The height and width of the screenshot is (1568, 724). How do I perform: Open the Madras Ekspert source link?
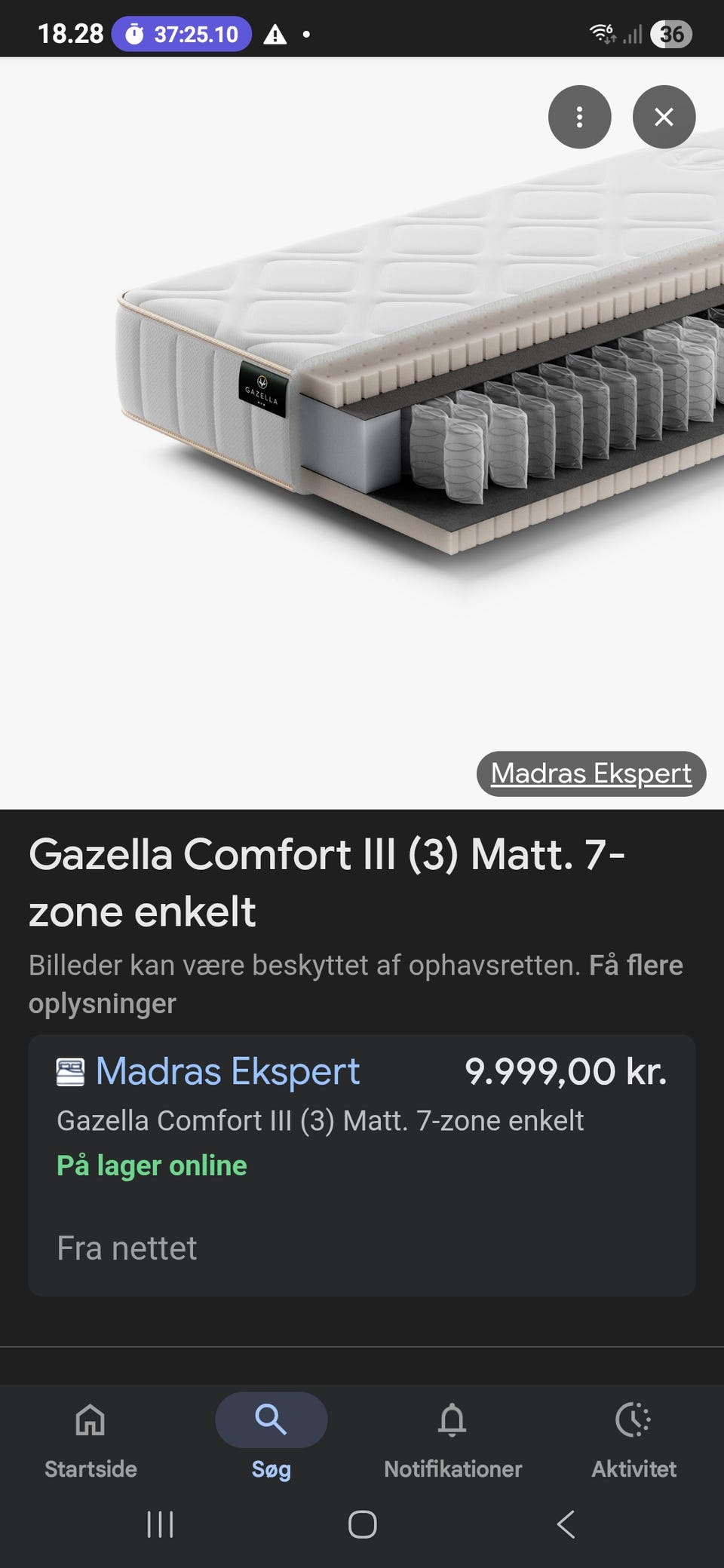[x=591, y=773]
